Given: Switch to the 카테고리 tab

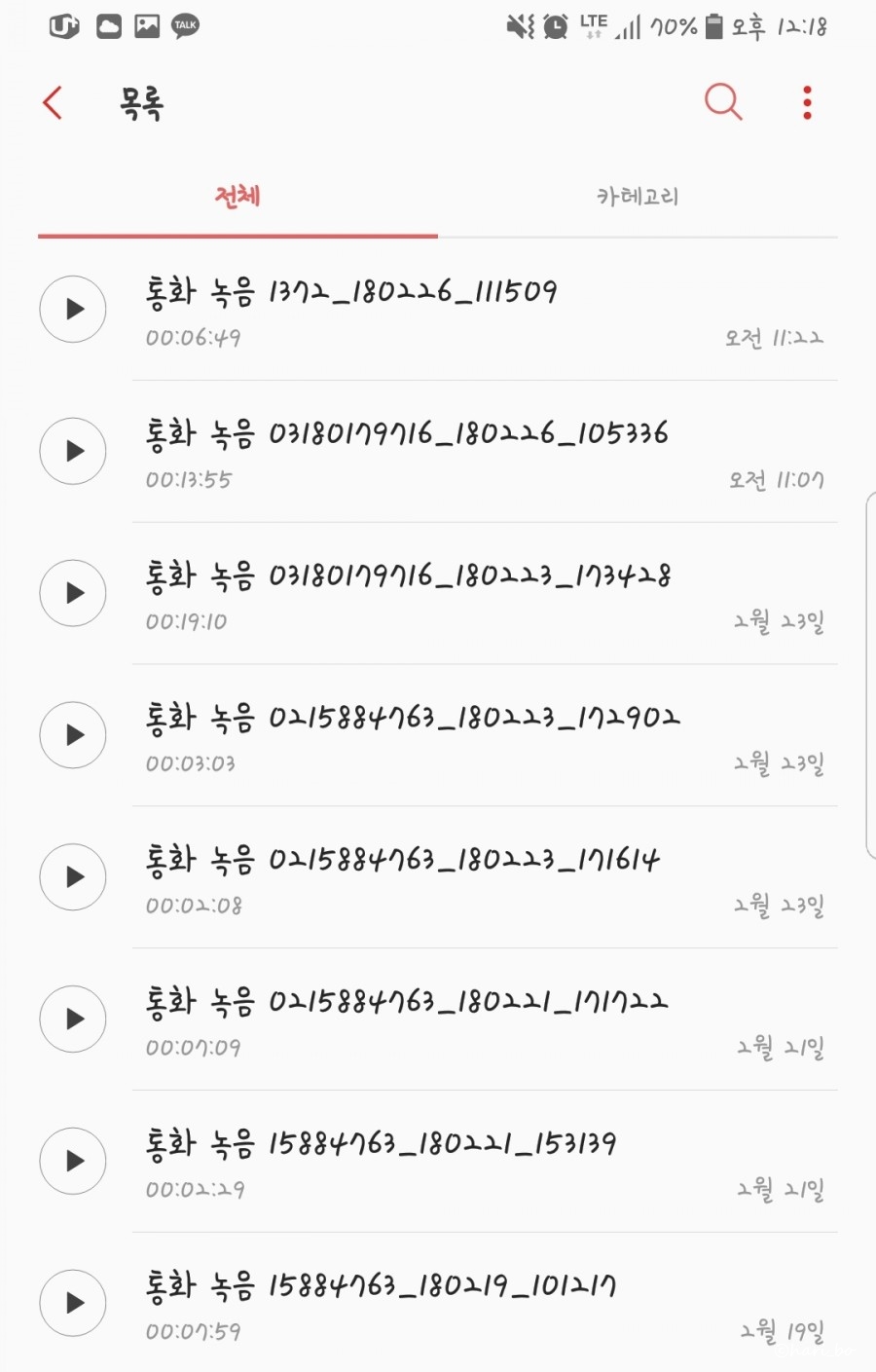Looking at the screenshot, I should click(638, 197).
